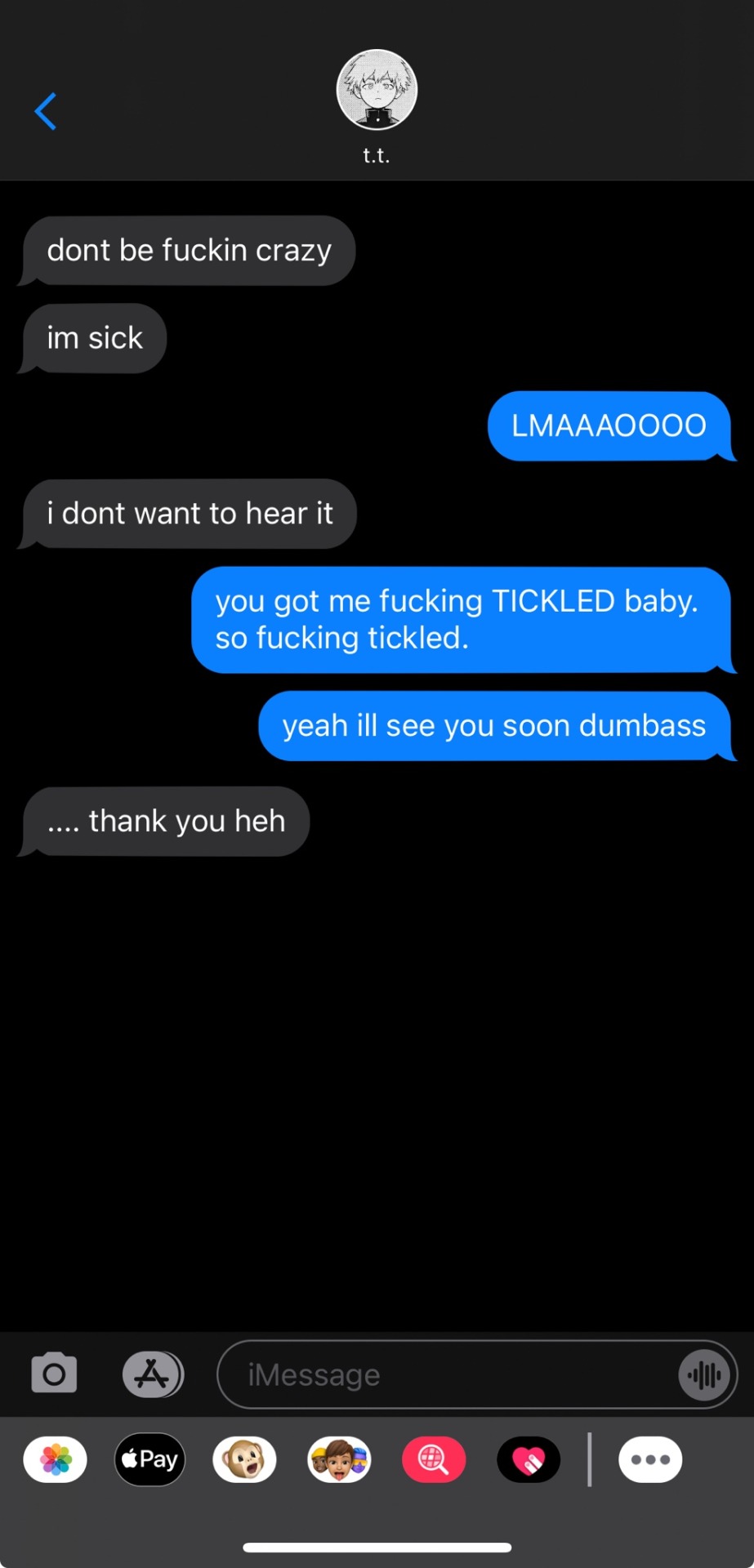Open the #images search app
The width and height of the screenshot is (754, 1568).
click(x=434, y=1459)
